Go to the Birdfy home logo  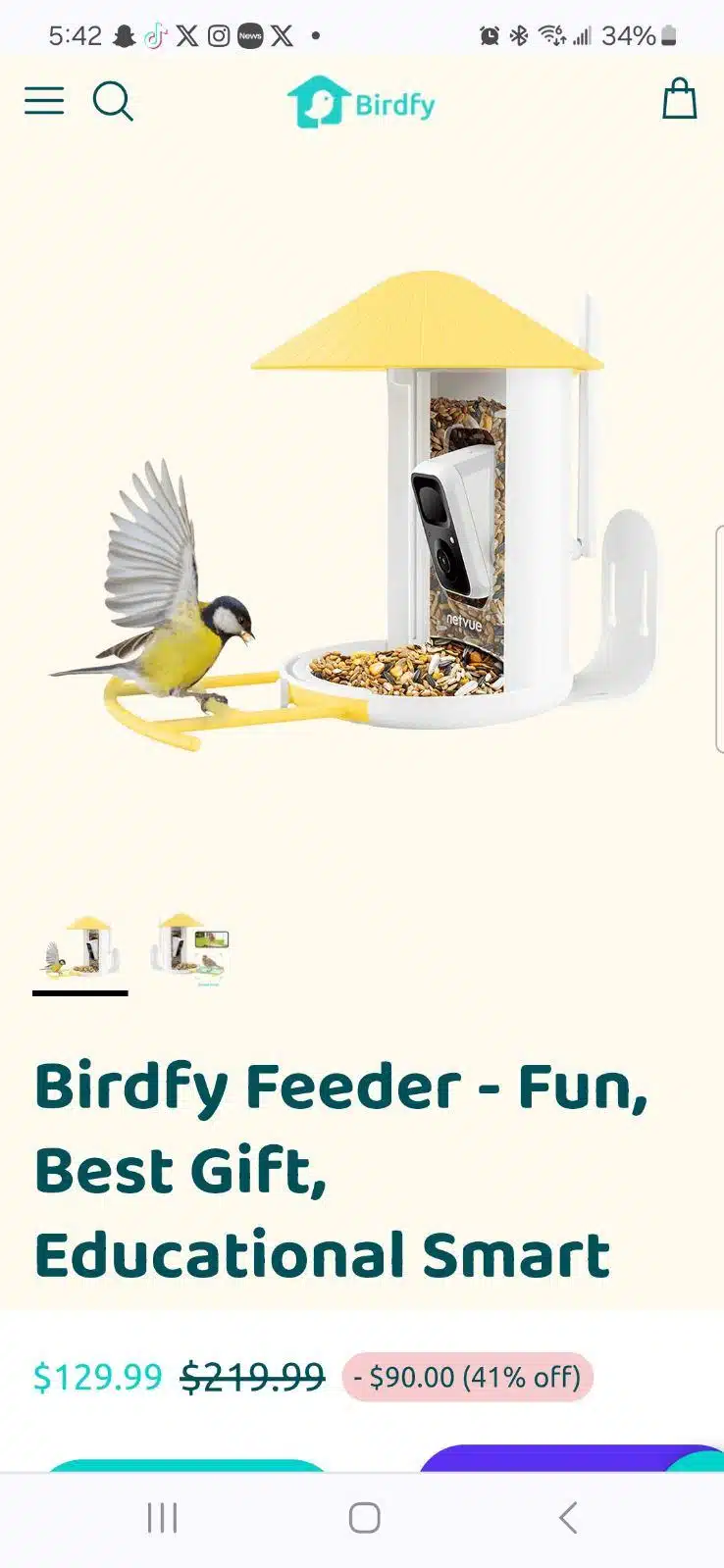[361, 102]
